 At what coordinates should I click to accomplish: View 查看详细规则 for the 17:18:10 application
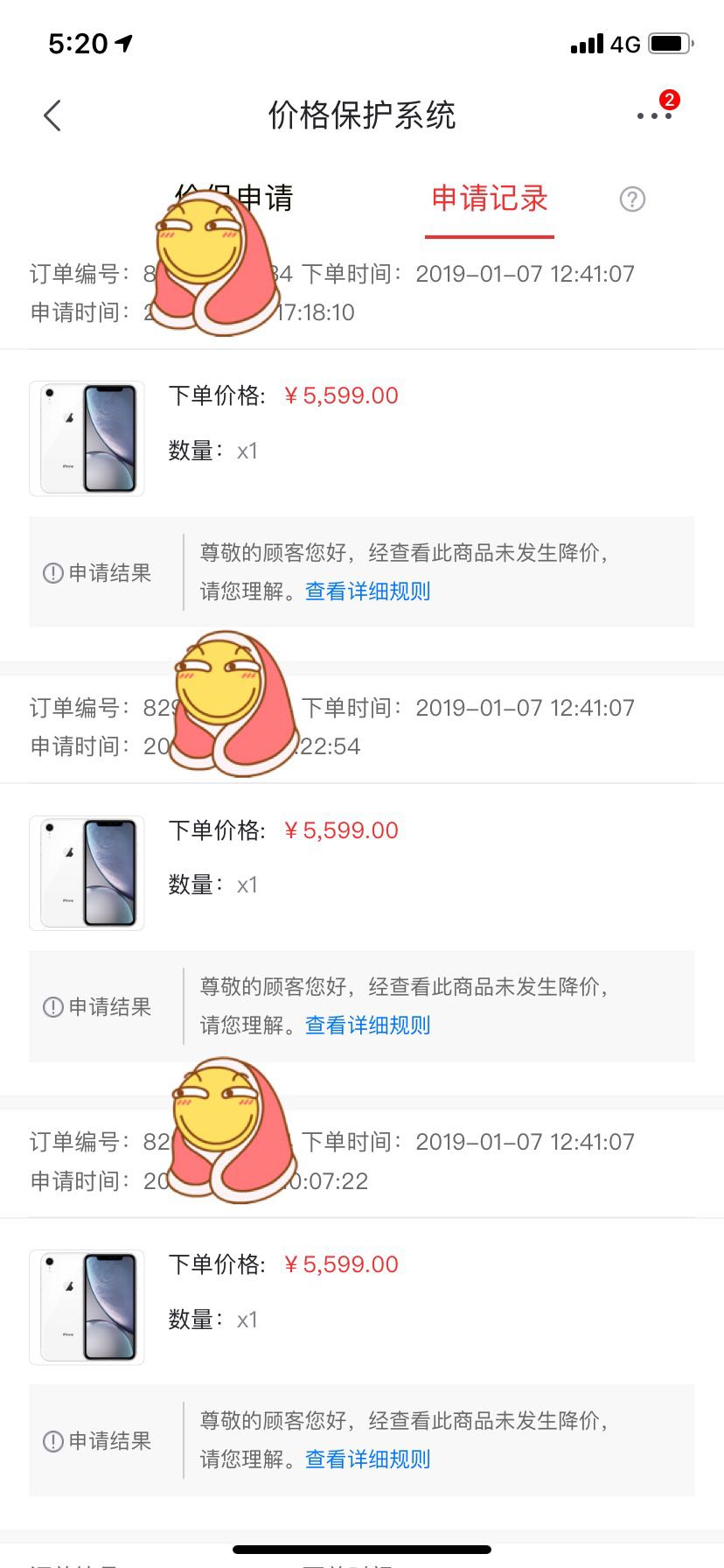[368, 591]
